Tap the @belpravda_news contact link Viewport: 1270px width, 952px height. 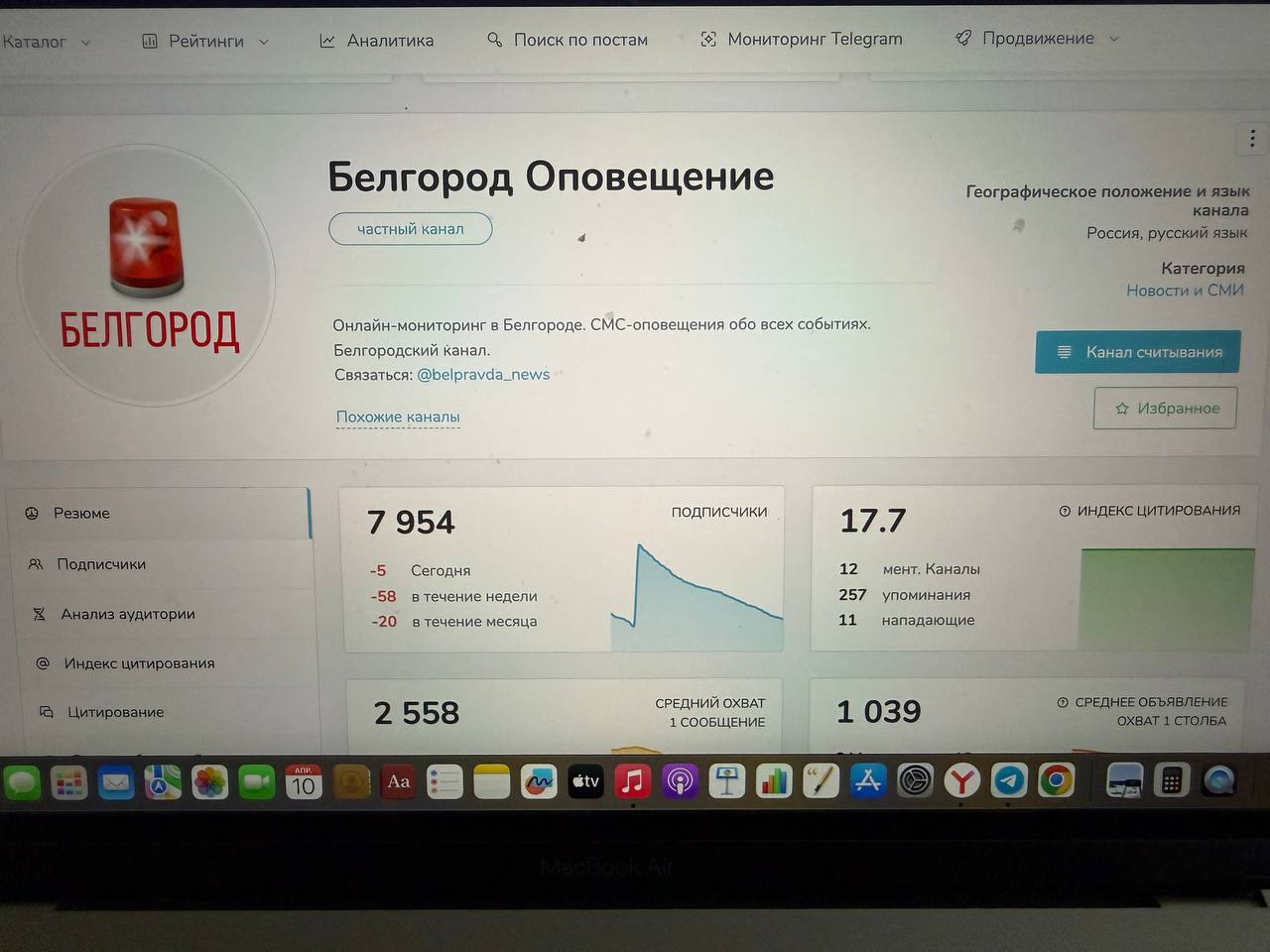click(483, 374)
